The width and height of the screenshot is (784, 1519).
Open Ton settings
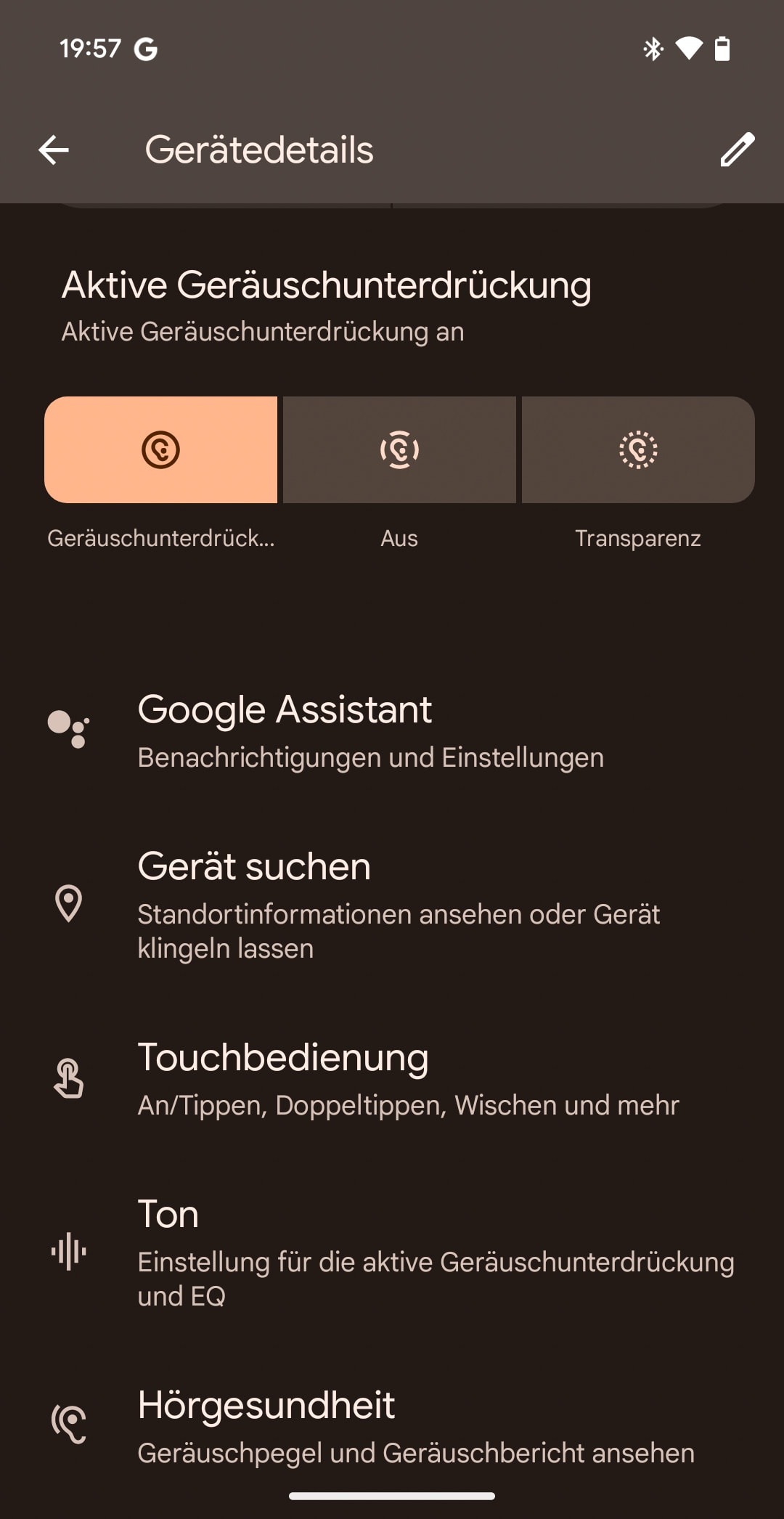[x=392, y=1253]
